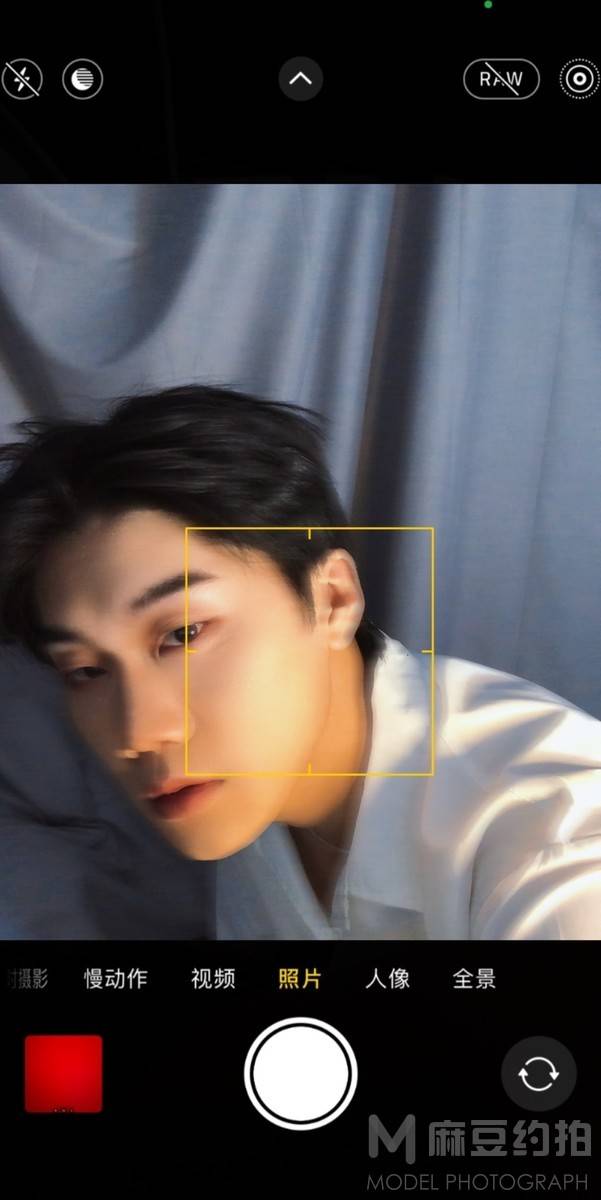Open night mode setting
Screen dimensions: 601x1200
coord(83,79)
